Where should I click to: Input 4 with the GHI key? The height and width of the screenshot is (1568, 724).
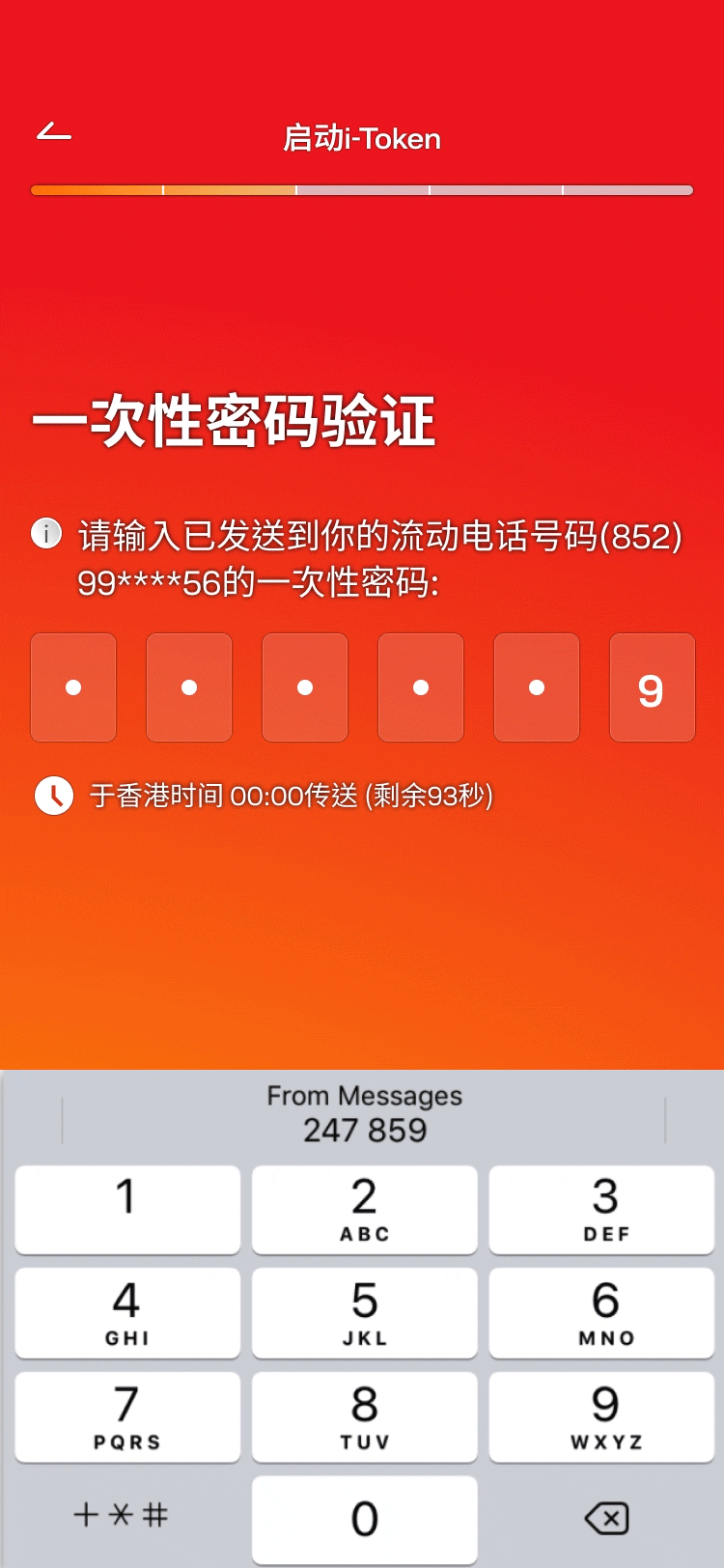pos(127,1312)
